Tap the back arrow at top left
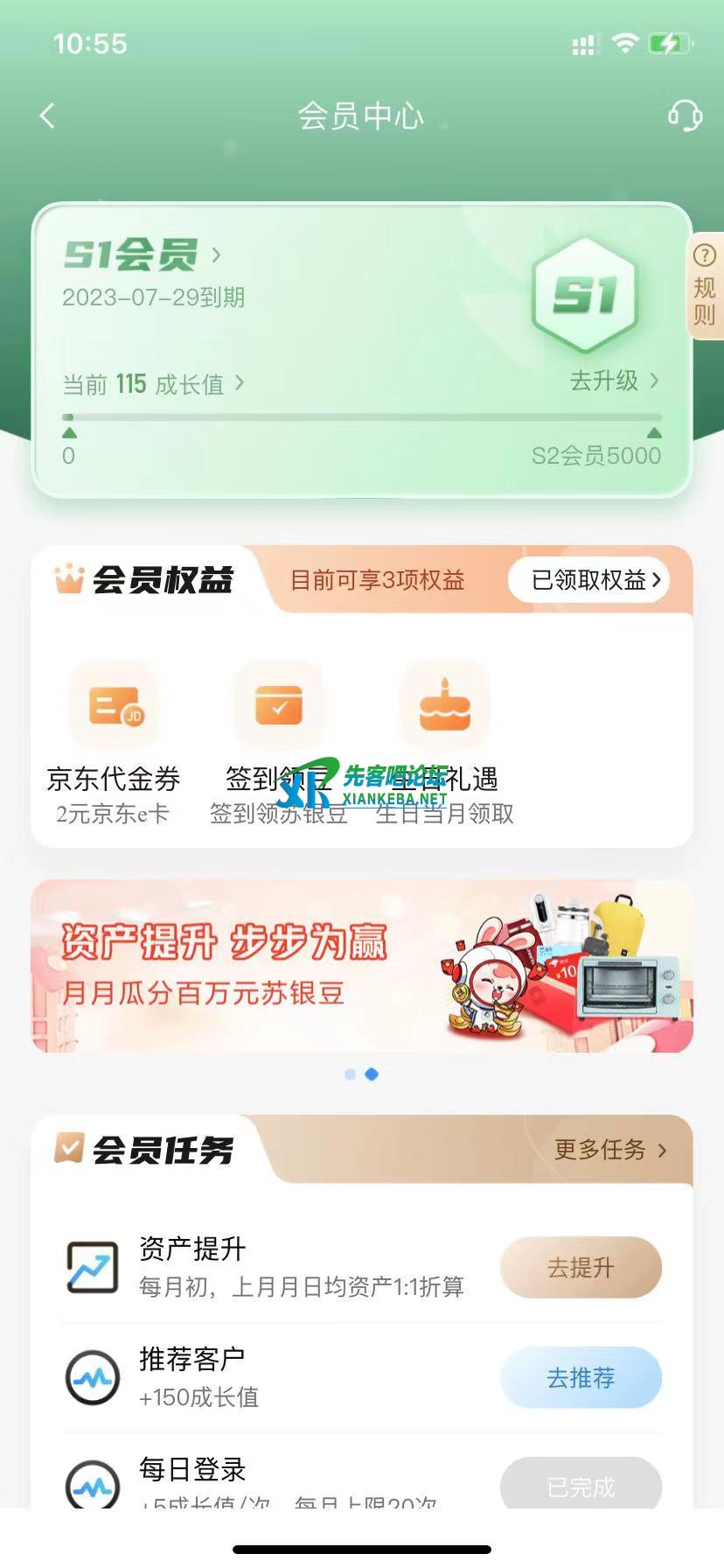Screen dimensions: 724x1568 point(47,115)
